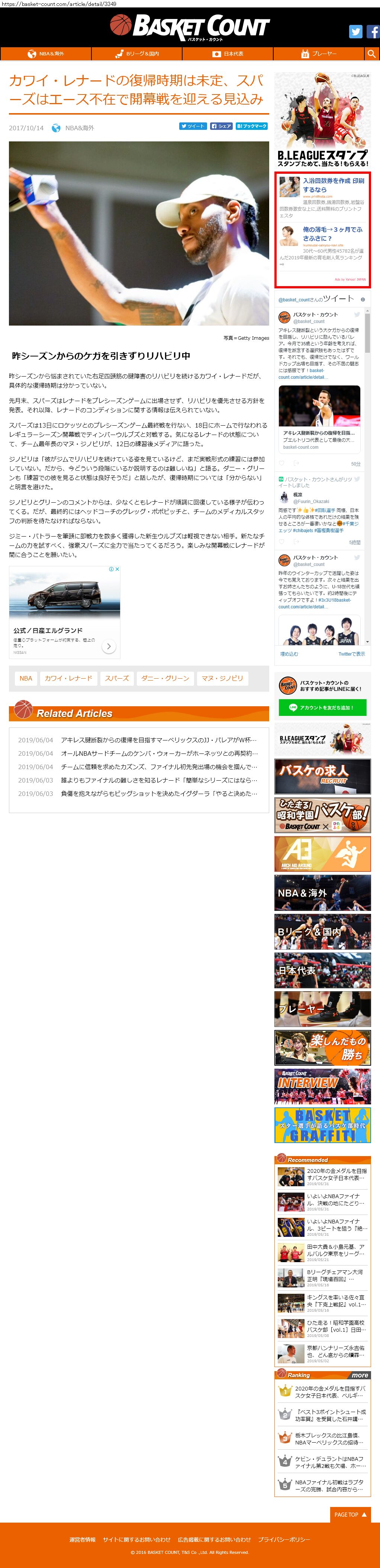Open the Twitter icon in header
This screenshot has width=380, height=1568.
pos(356,32)
